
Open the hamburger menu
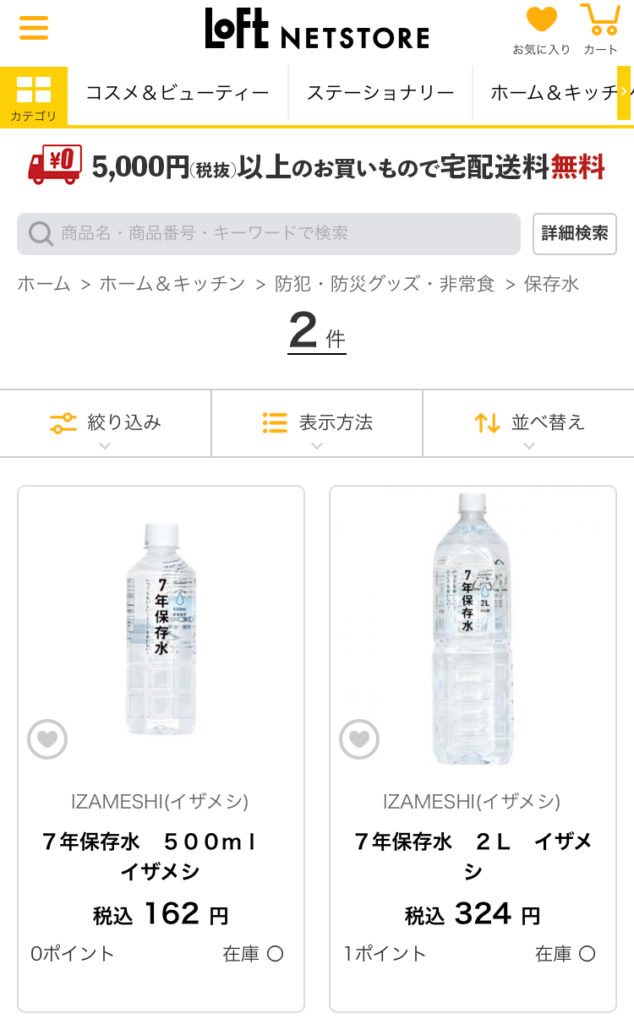pos(33,27)
